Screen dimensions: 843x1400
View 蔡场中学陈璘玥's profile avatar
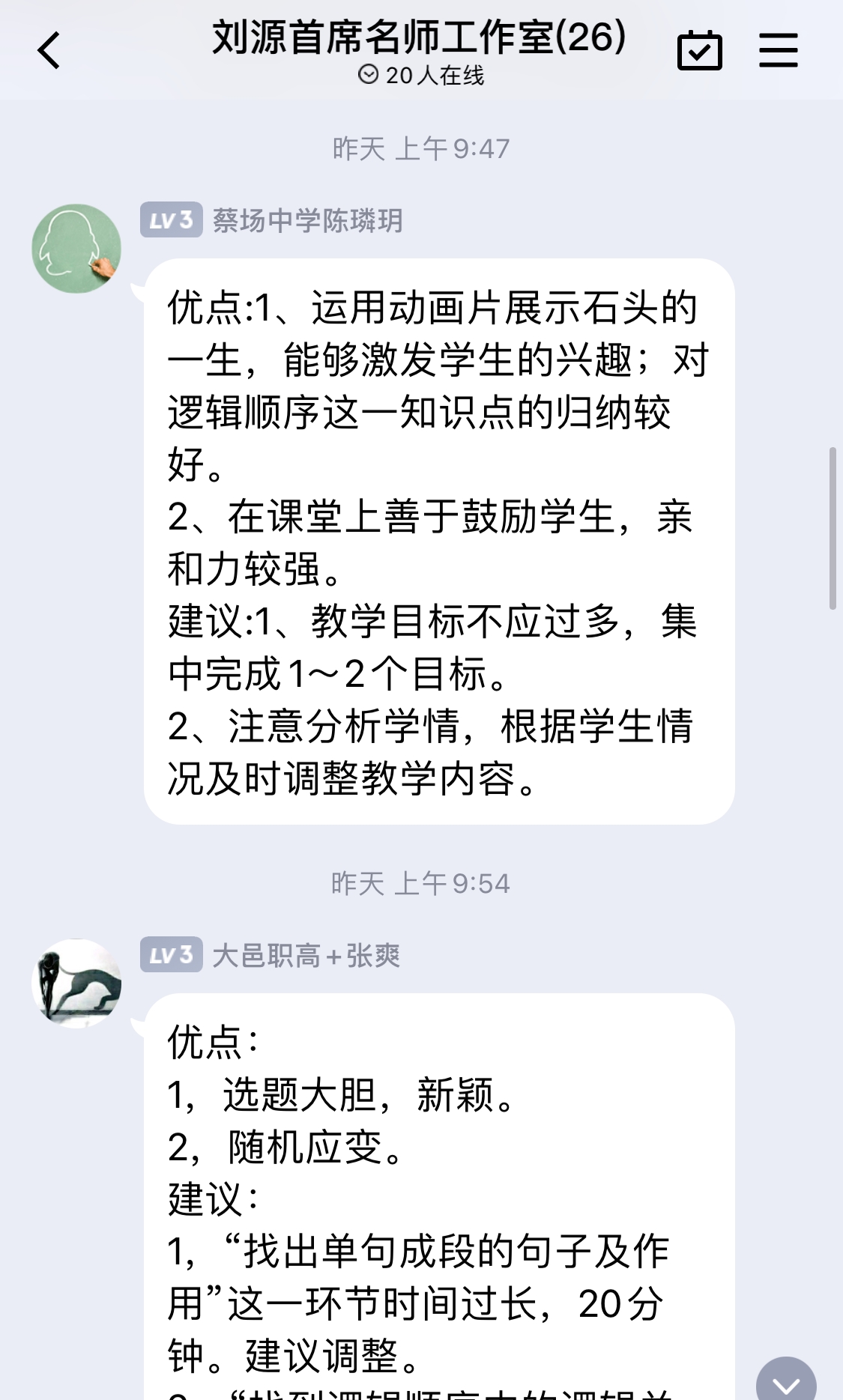click(x=76, y=249)
